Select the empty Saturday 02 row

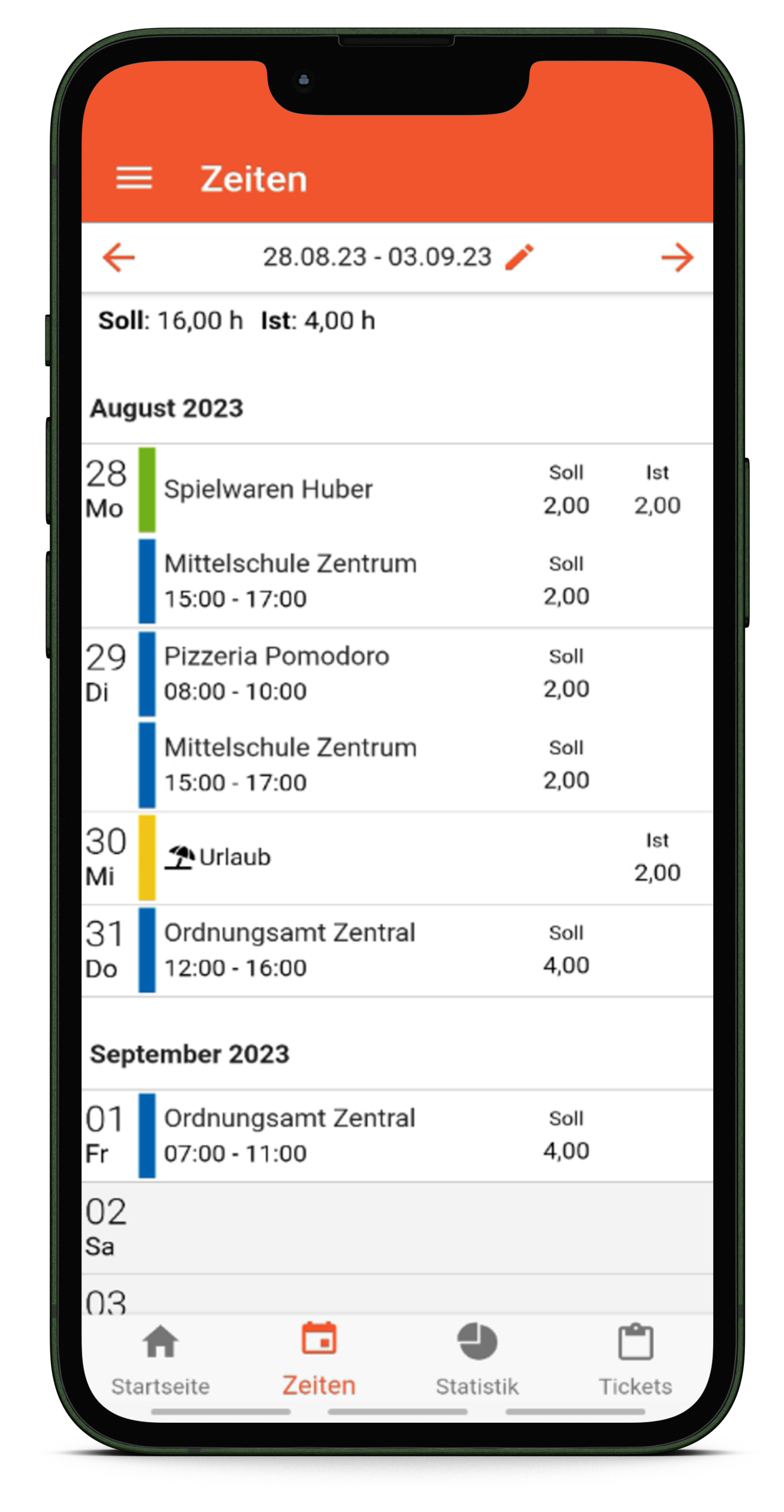click(395, 1229)
